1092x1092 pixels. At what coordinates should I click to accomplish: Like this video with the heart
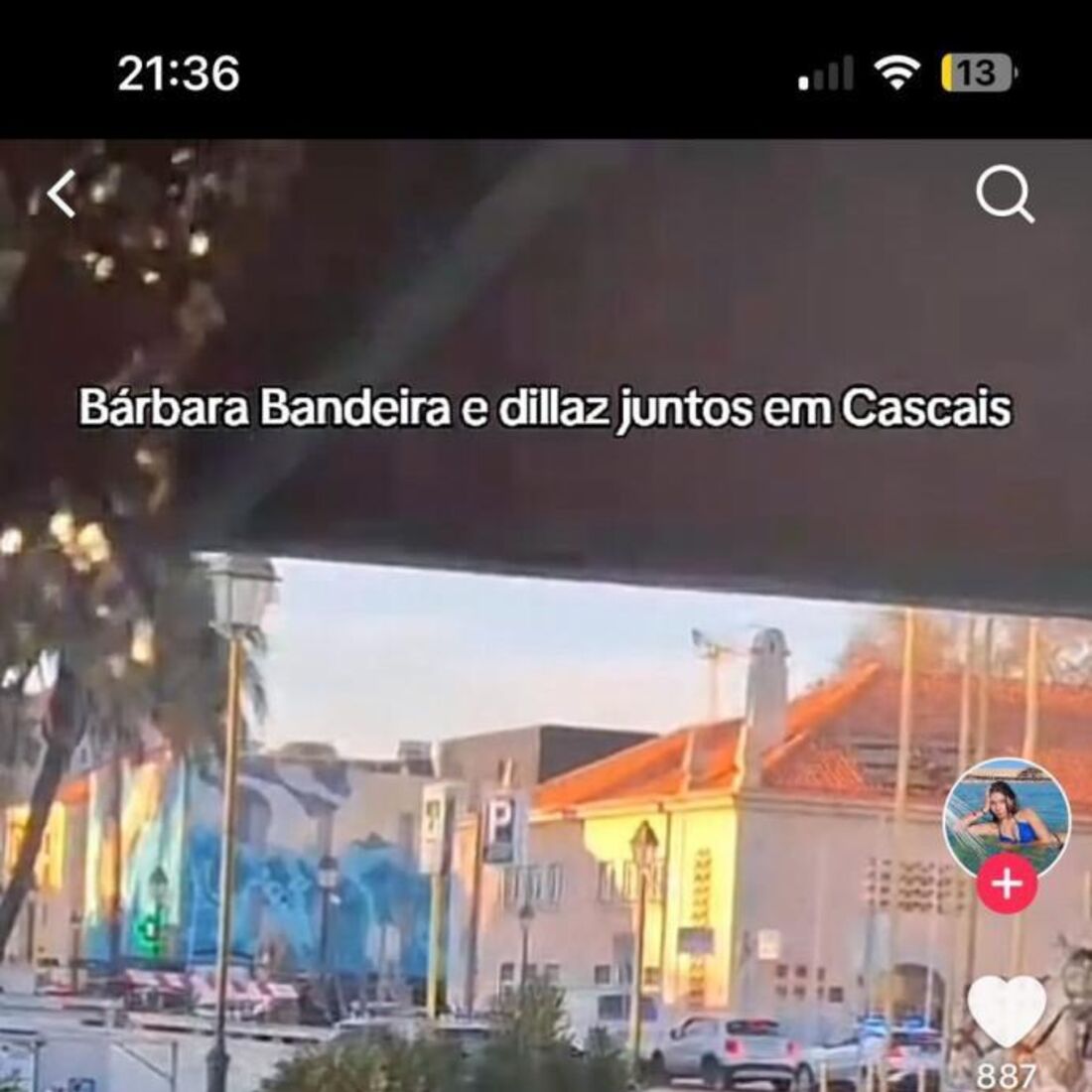1007,1011
